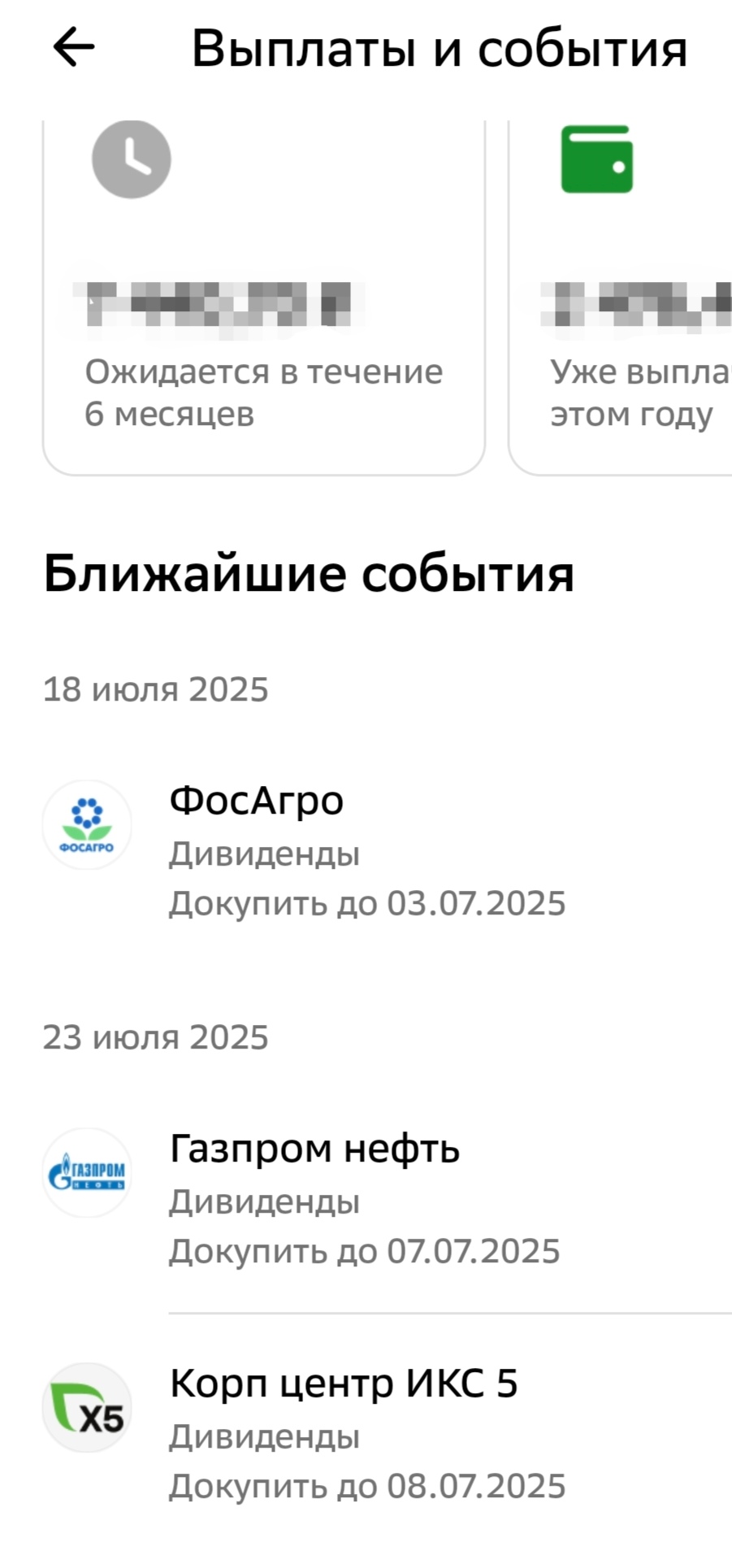View Газпром нефть dividend details

(366, 1199)
